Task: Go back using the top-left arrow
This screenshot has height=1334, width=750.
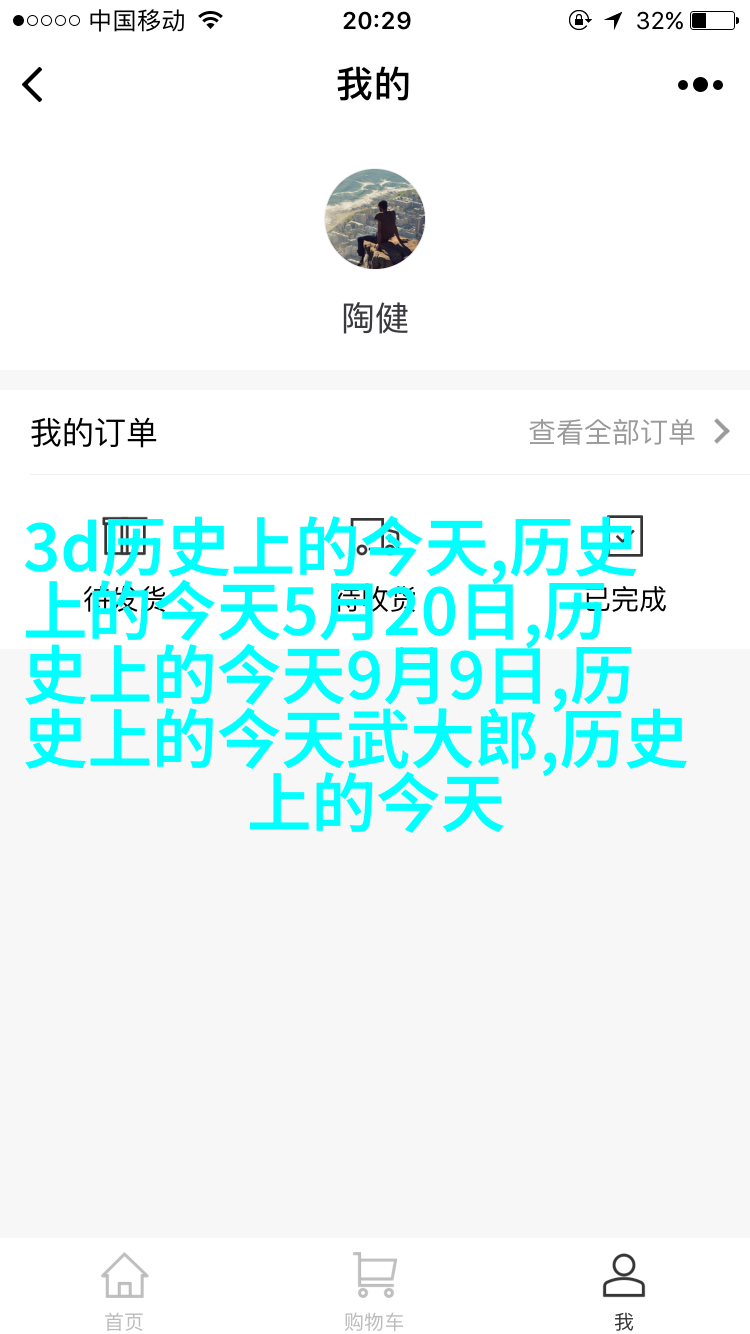Action: tap(34, 85)
